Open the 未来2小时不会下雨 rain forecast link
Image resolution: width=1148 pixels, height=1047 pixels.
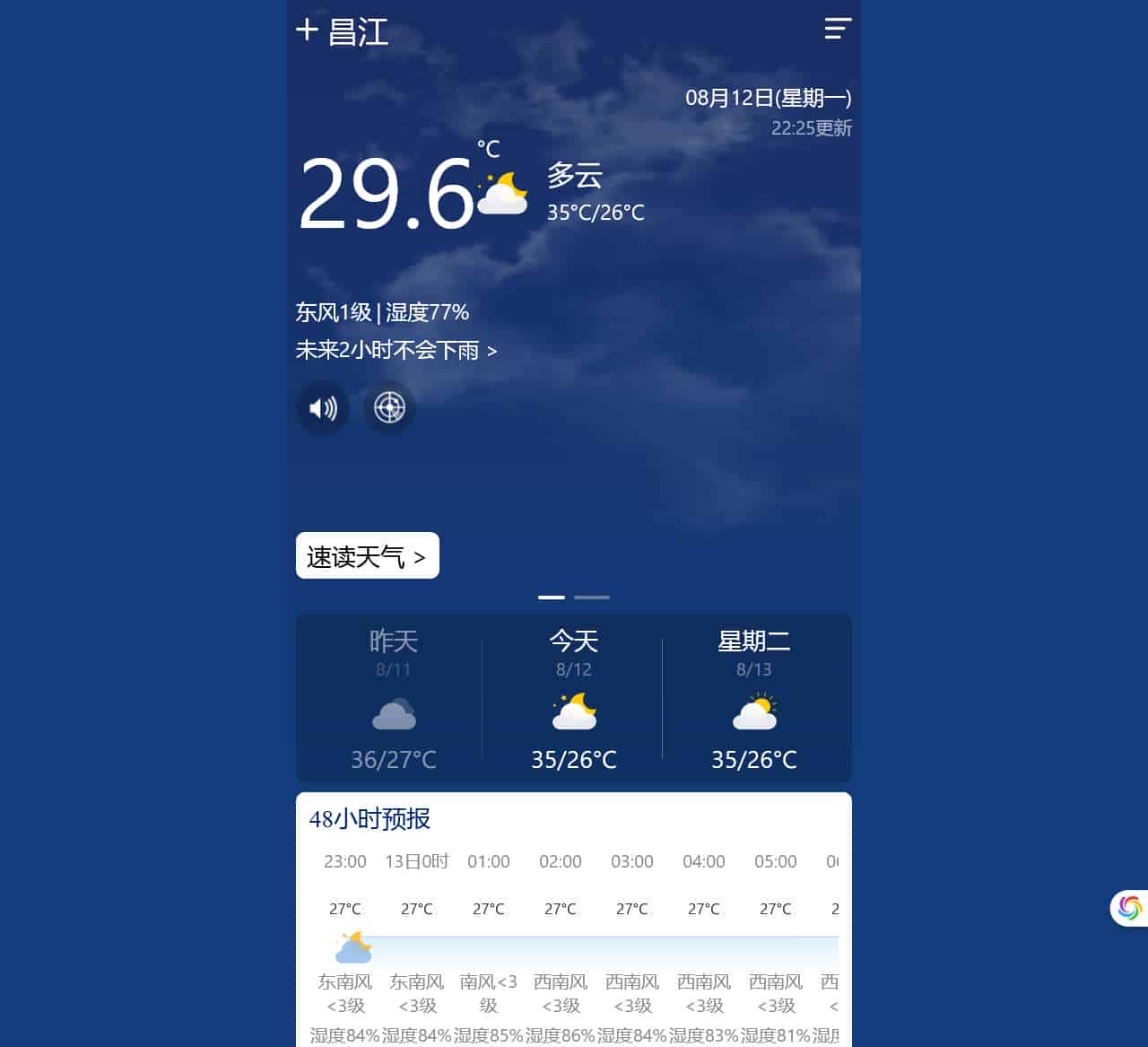[x=396, y=350]
